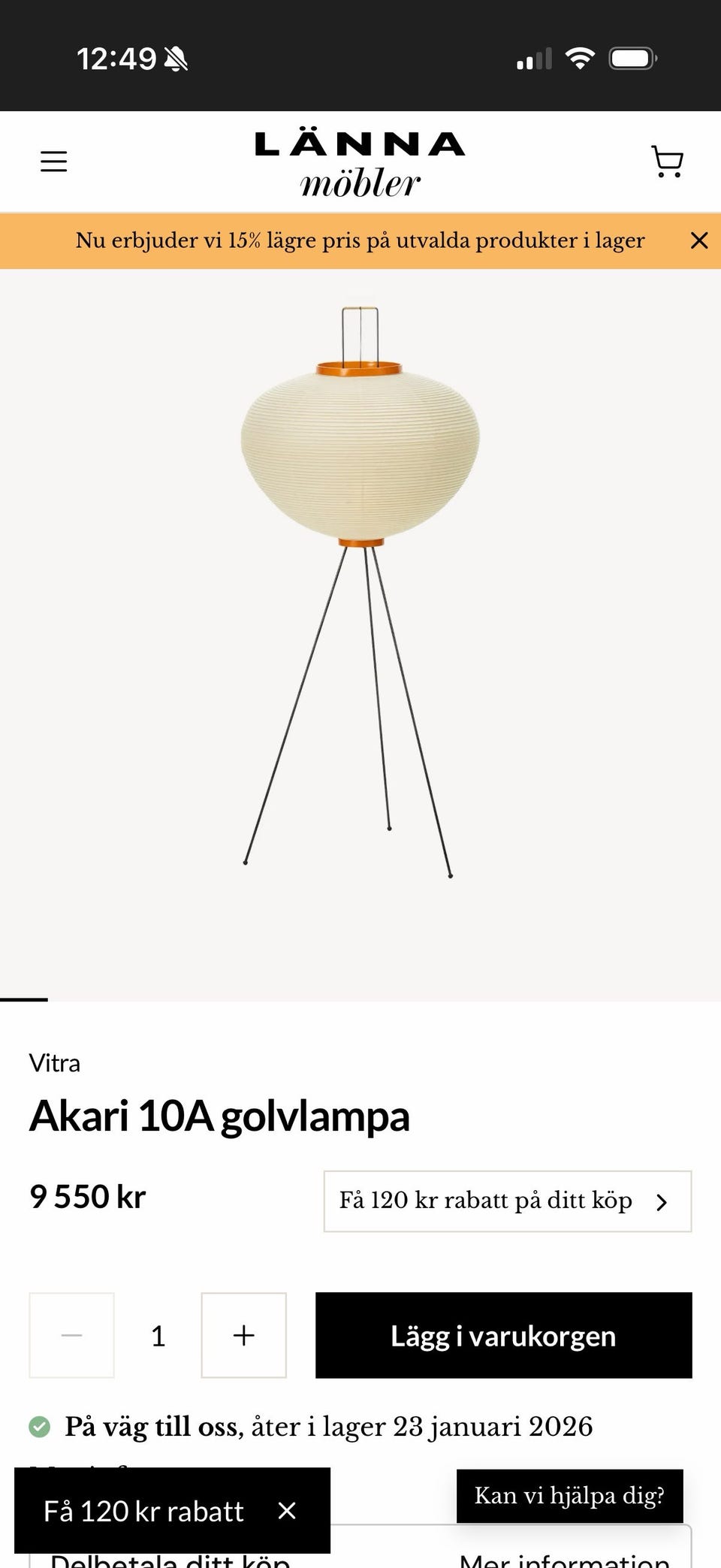
Task: Tap the carousel position indicator bar
Action: (x=23, y=999)
